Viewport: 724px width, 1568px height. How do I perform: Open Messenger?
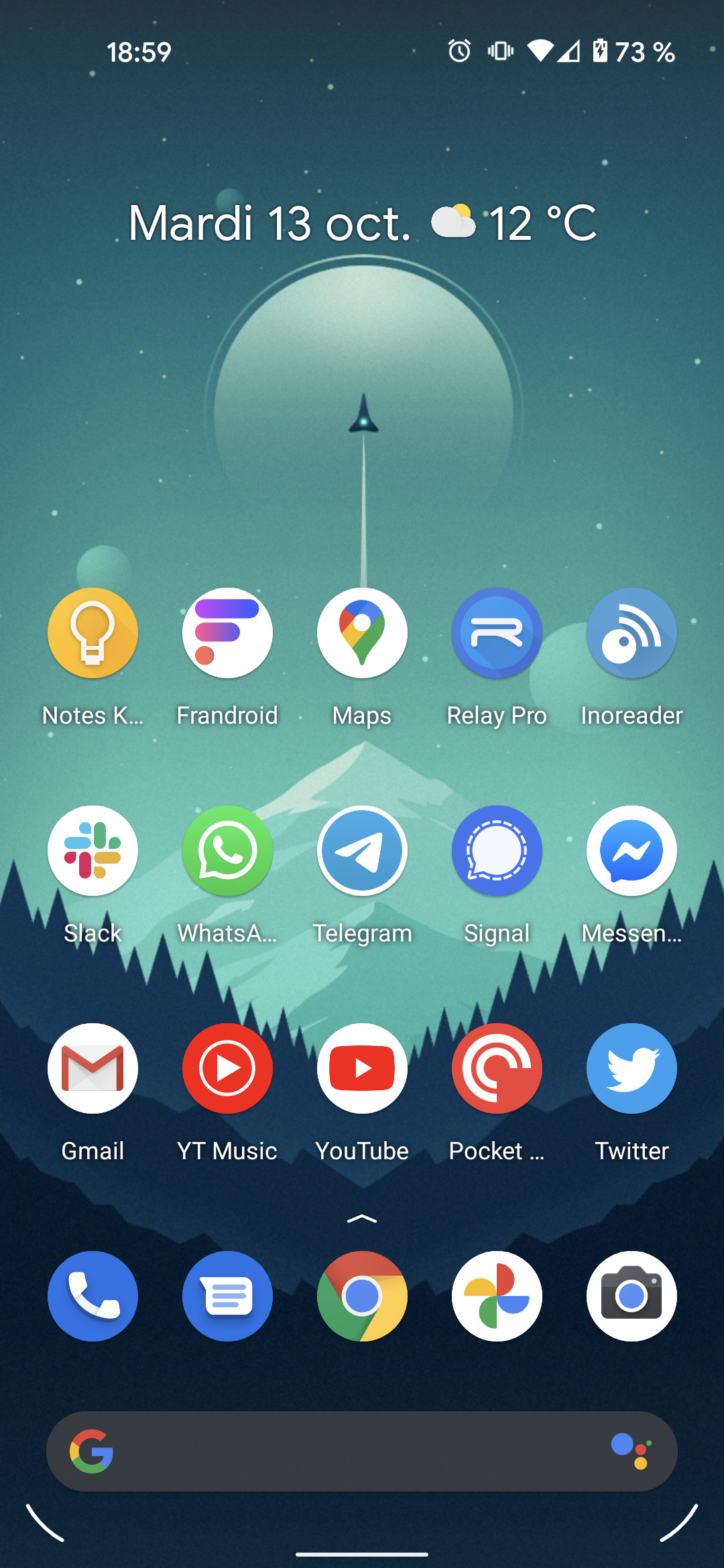point(631,851)
